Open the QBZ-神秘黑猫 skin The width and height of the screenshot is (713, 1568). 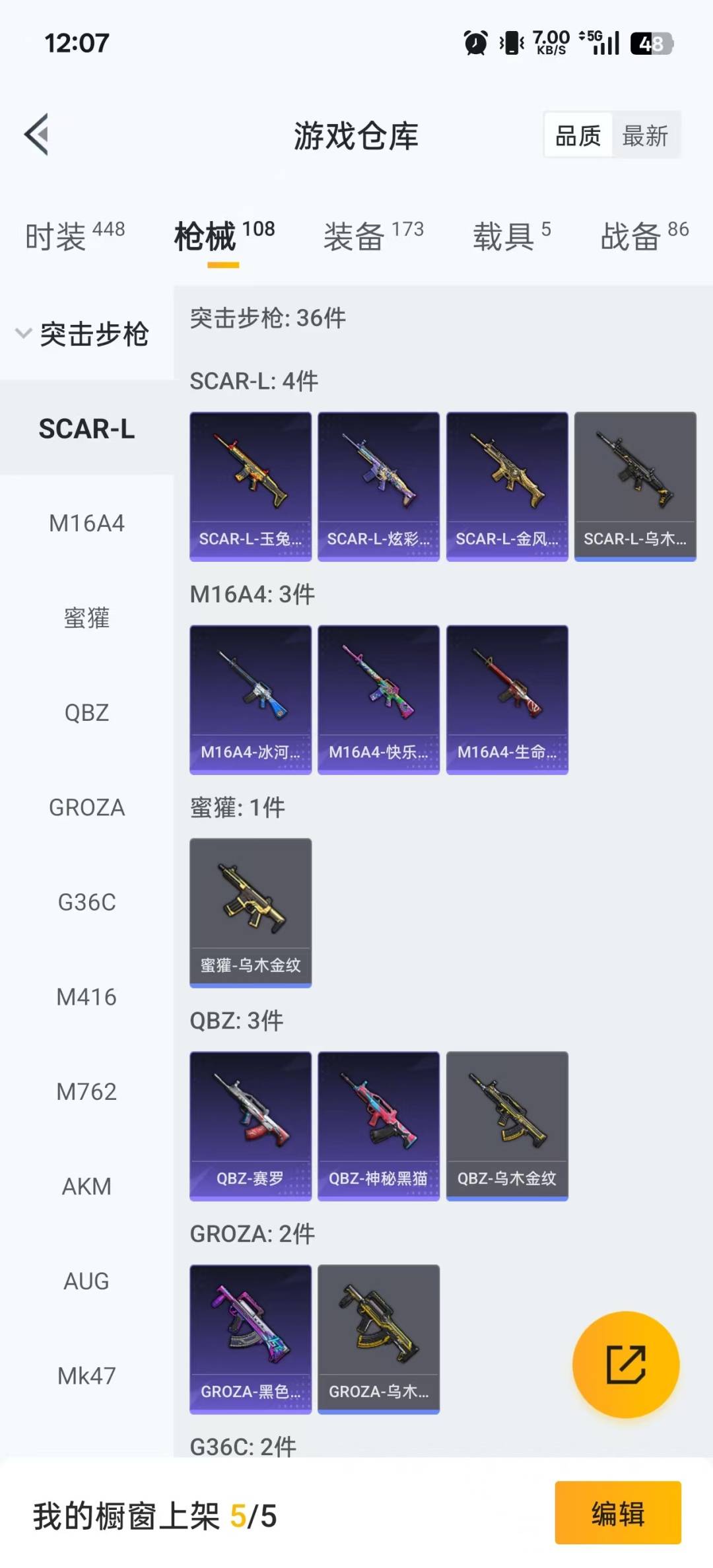378,1126
